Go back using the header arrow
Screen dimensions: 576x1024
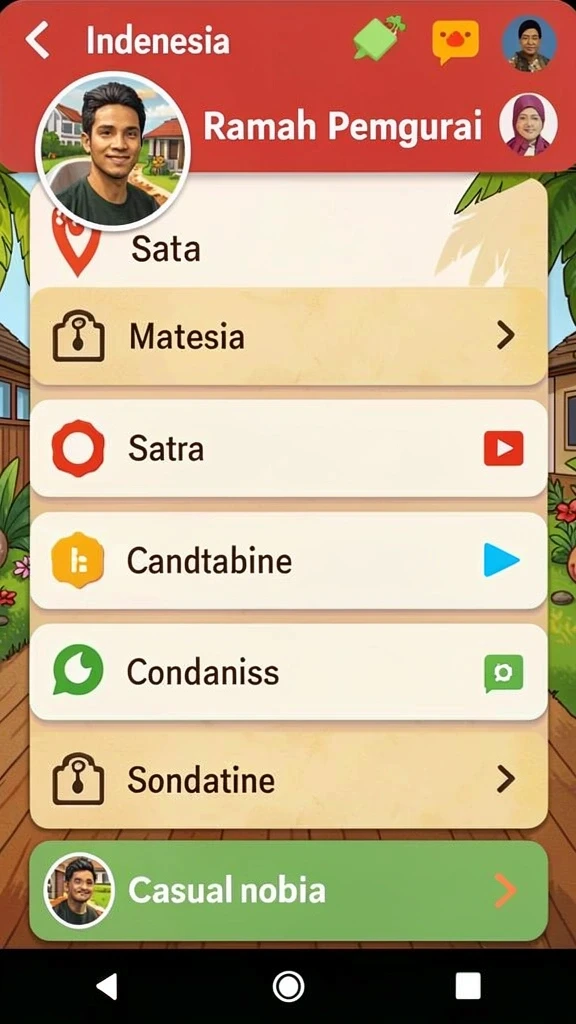37,40
